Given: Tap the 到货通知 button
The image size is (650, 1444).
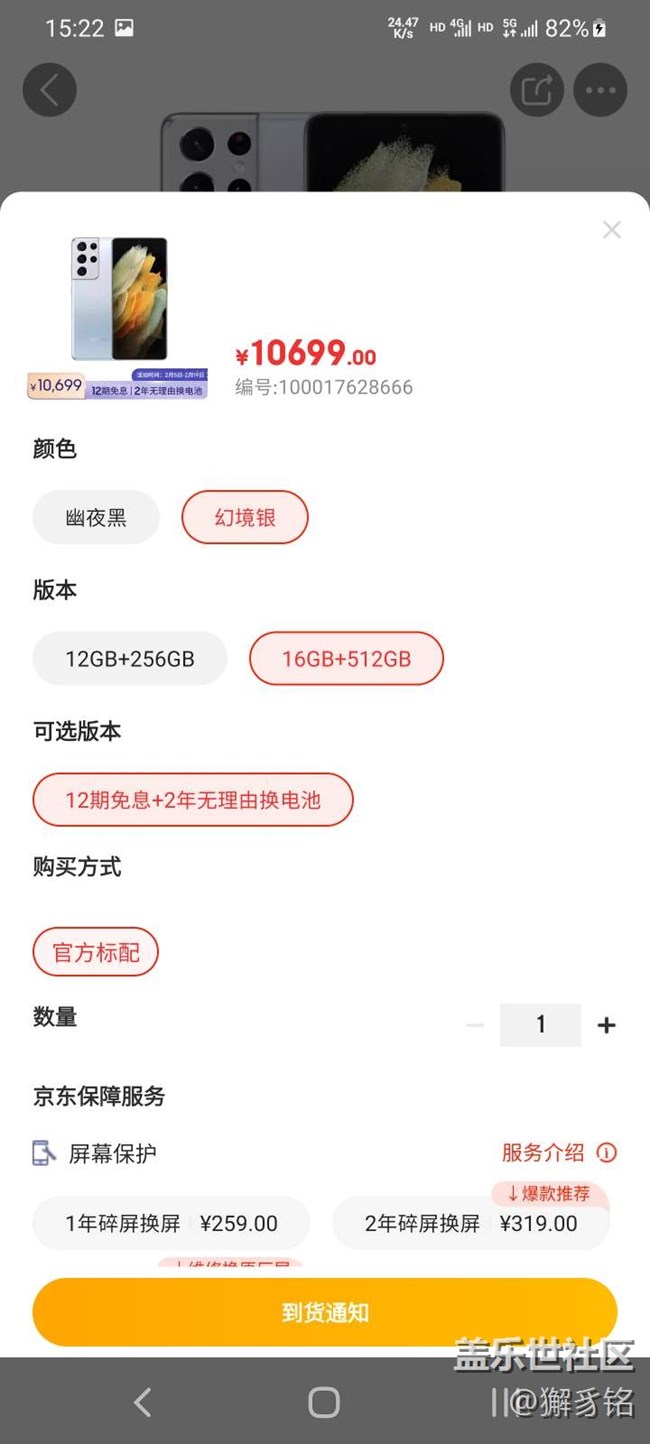Looking at the screenshot, I should tap(325, 1312).
